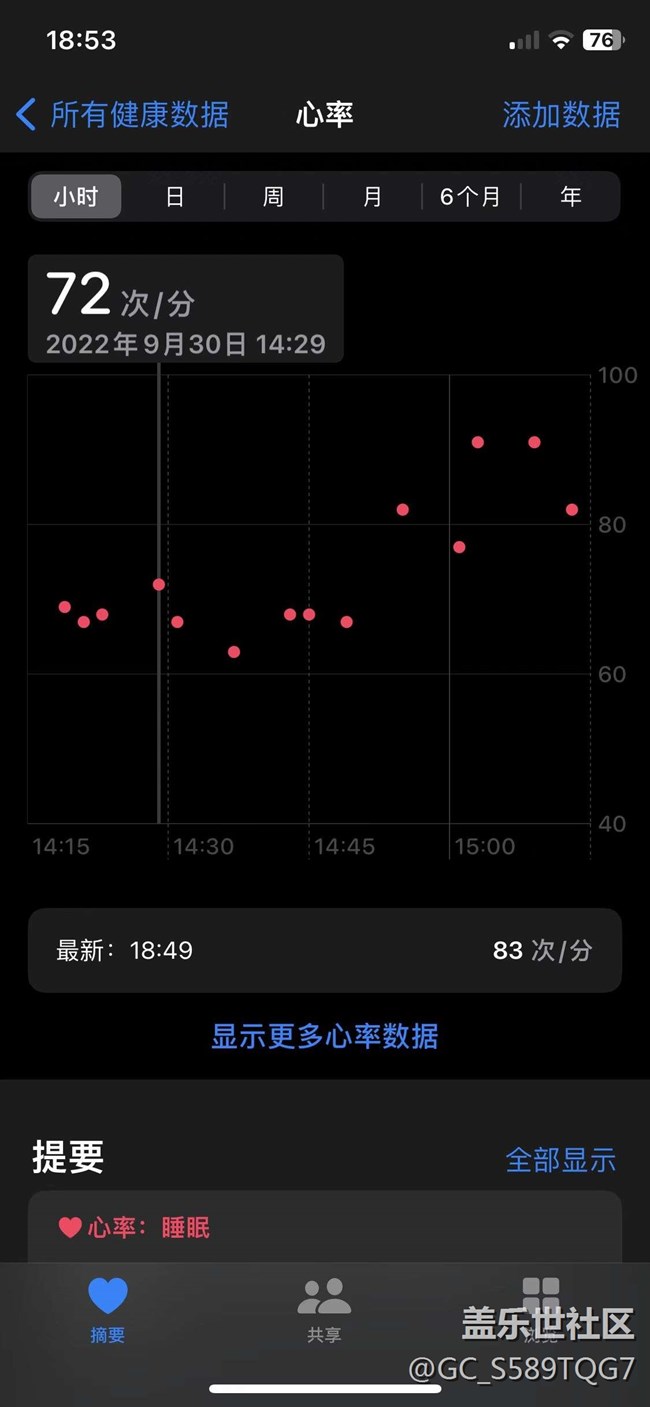The width and height of the screenshot is (650, 1407).
Task: Open the 共享 tab
Action: tap(324, 1308)
